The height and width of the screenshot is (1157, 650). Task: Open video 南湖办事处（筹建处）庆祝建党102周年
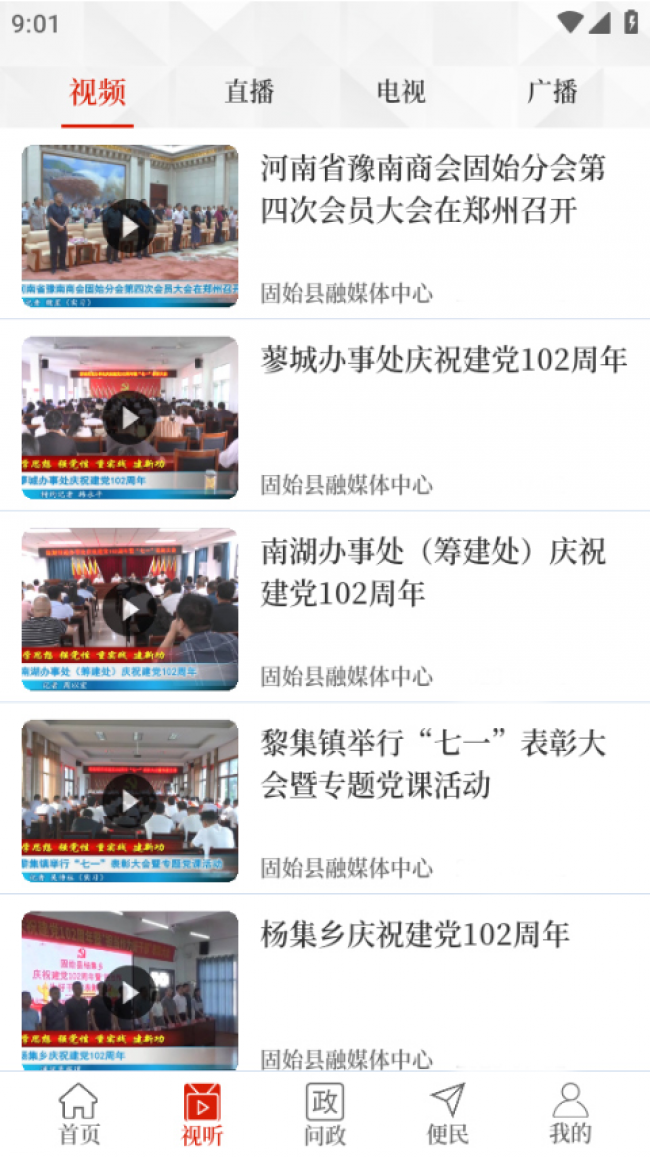coord(433,572)
